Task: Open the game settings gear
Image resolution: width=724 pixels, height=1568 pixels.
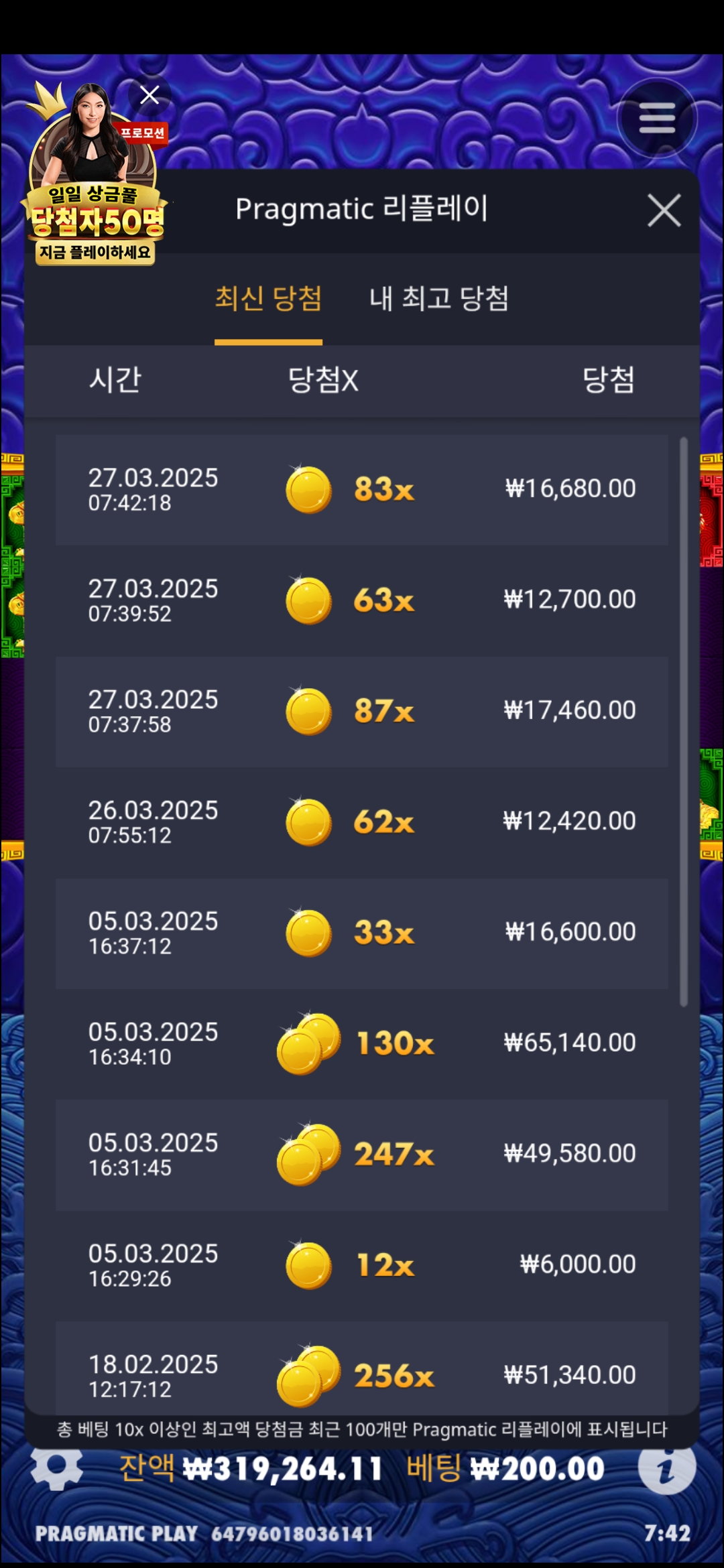Action: 57,1467
